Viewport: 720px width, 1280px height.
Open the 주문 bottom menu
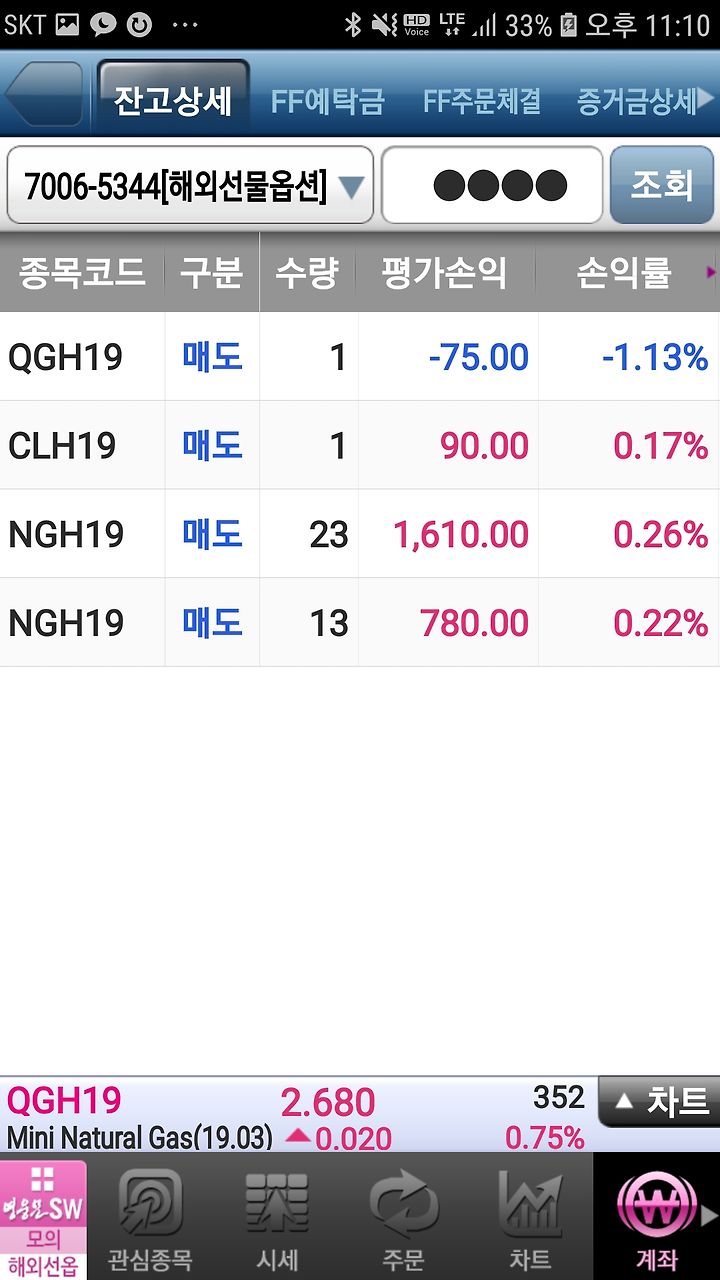(403, 1216)
